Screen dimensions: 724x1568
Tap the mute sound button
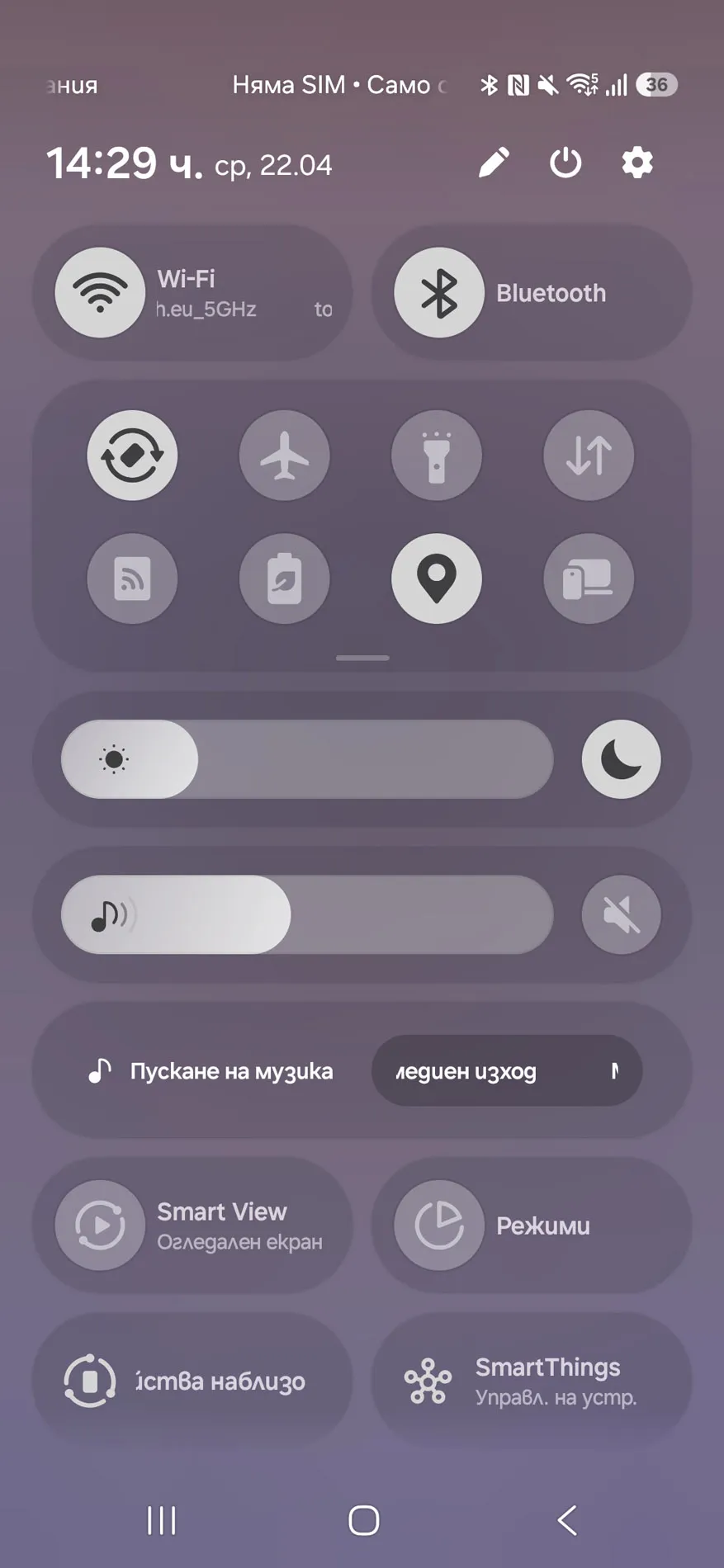tap(621, 914)
